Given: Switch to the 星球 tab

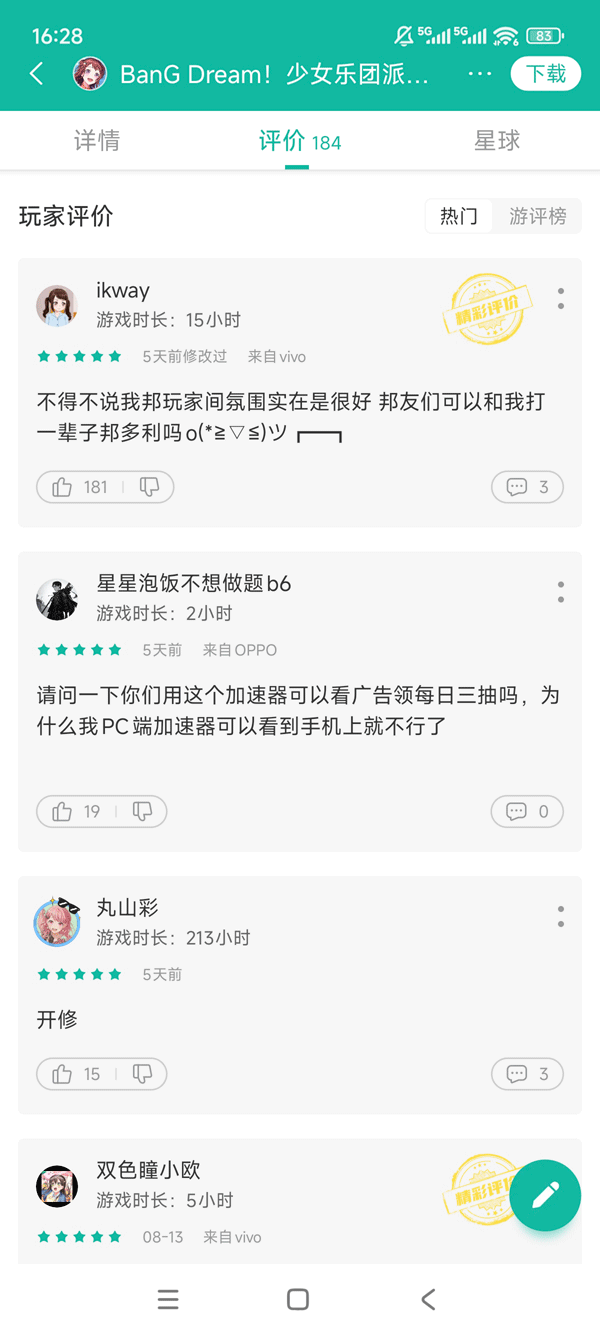Looking at the screenshot, I should 497,141.
